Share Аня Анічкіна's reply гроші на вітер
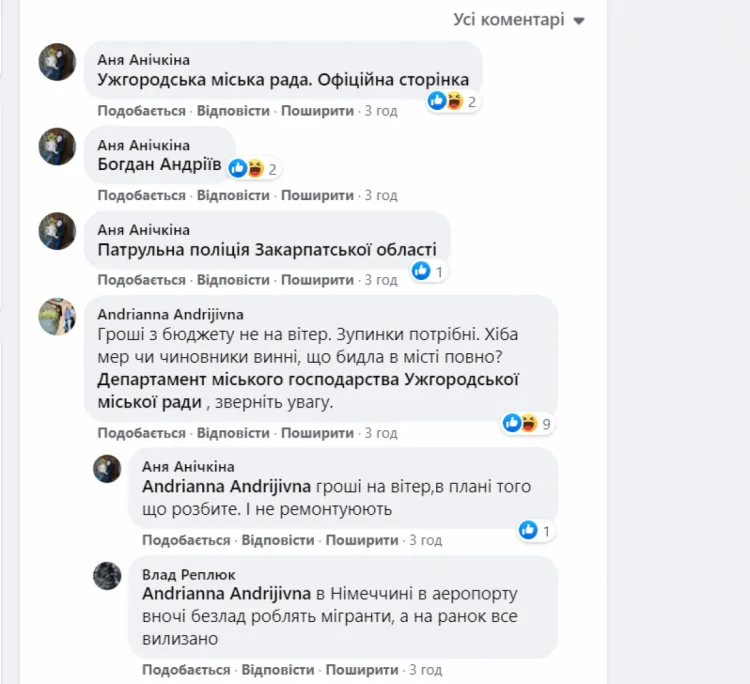 [x=361, y=540]
